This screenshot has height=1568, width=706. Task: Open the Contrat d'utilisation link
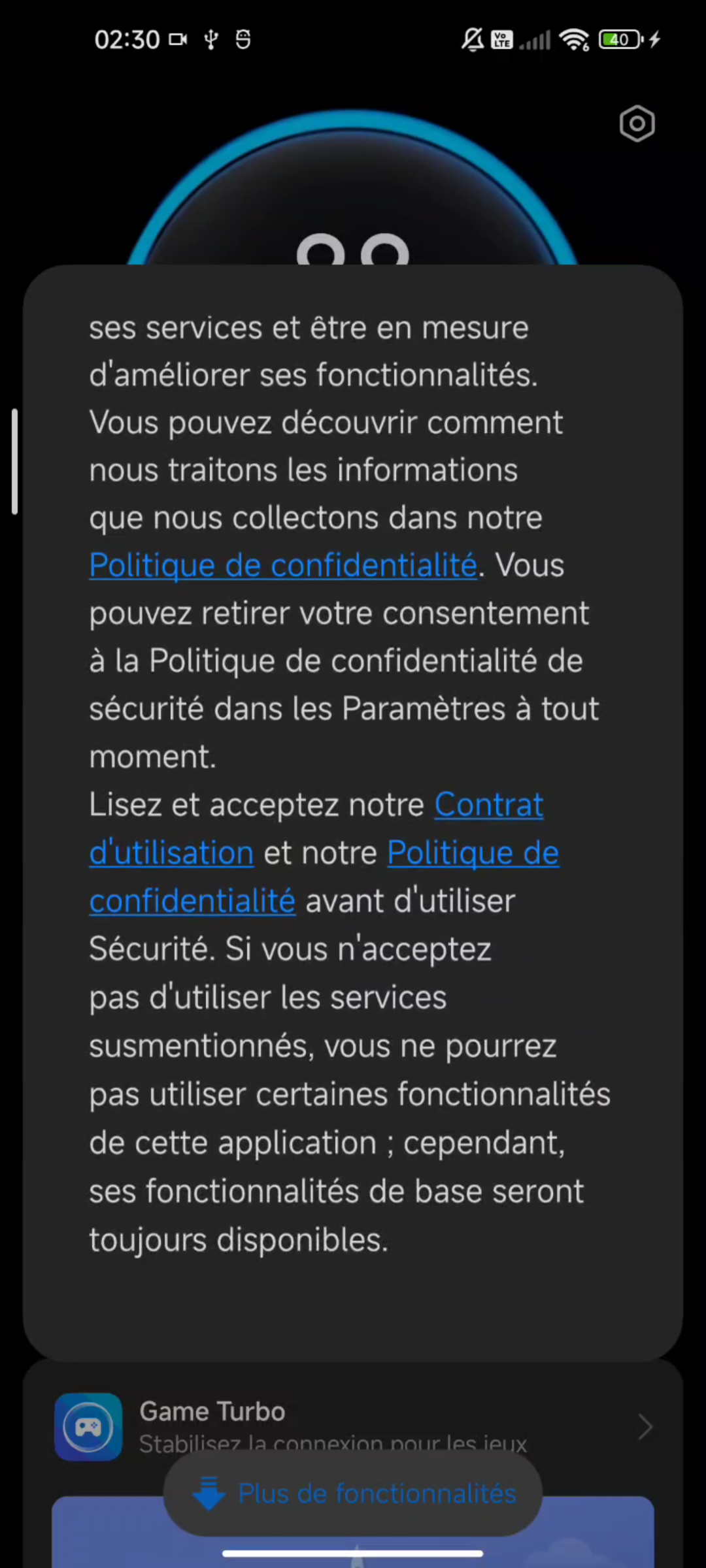point(489,805)
